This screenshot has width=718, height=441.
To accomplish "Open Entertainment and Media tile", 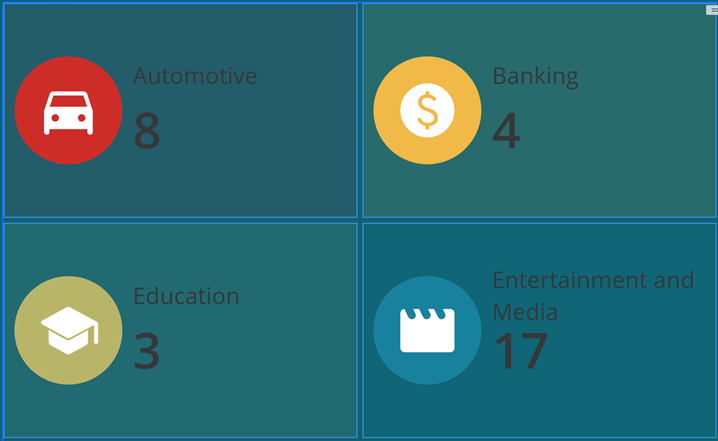I will [539, 330].
